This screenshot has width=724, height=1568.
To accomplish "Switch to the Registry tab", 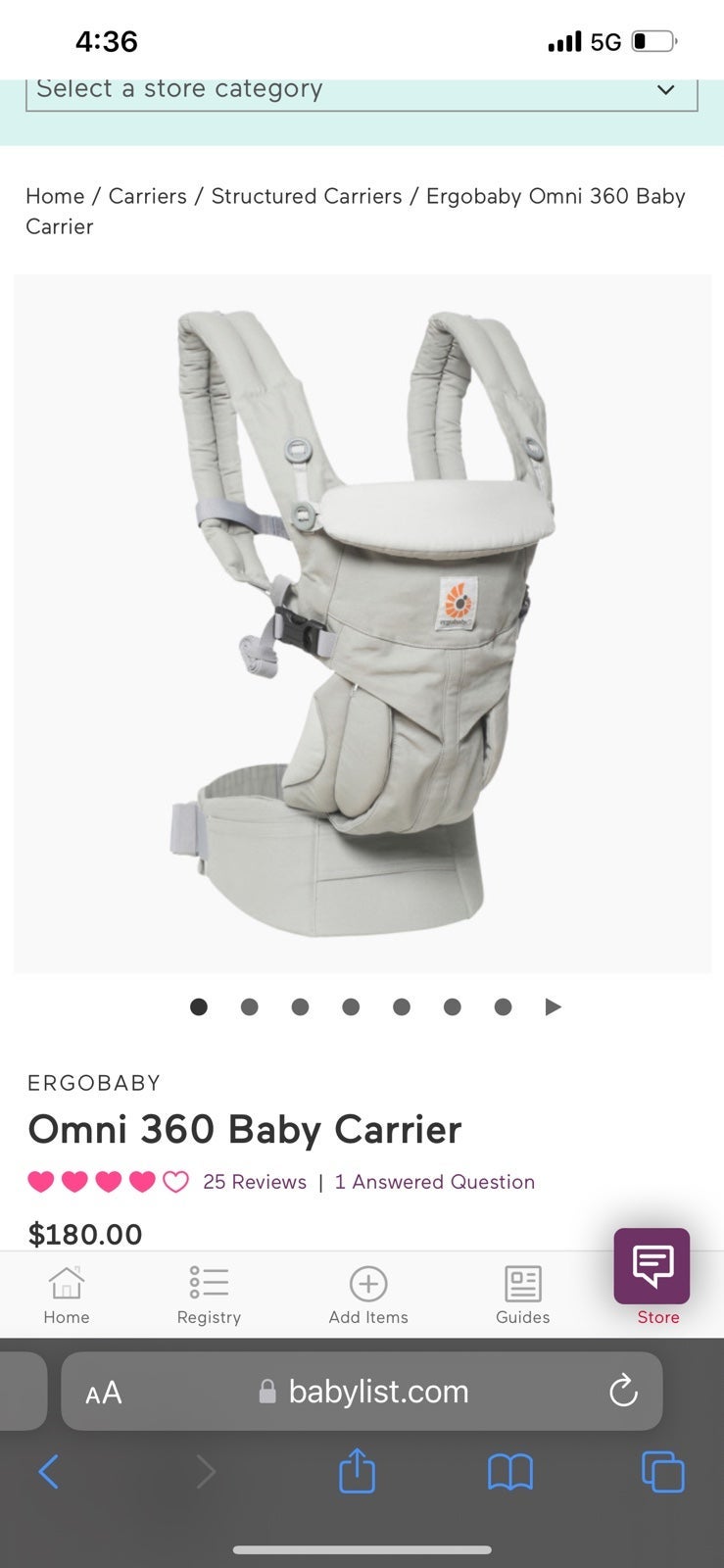I will click(209, 1295).
